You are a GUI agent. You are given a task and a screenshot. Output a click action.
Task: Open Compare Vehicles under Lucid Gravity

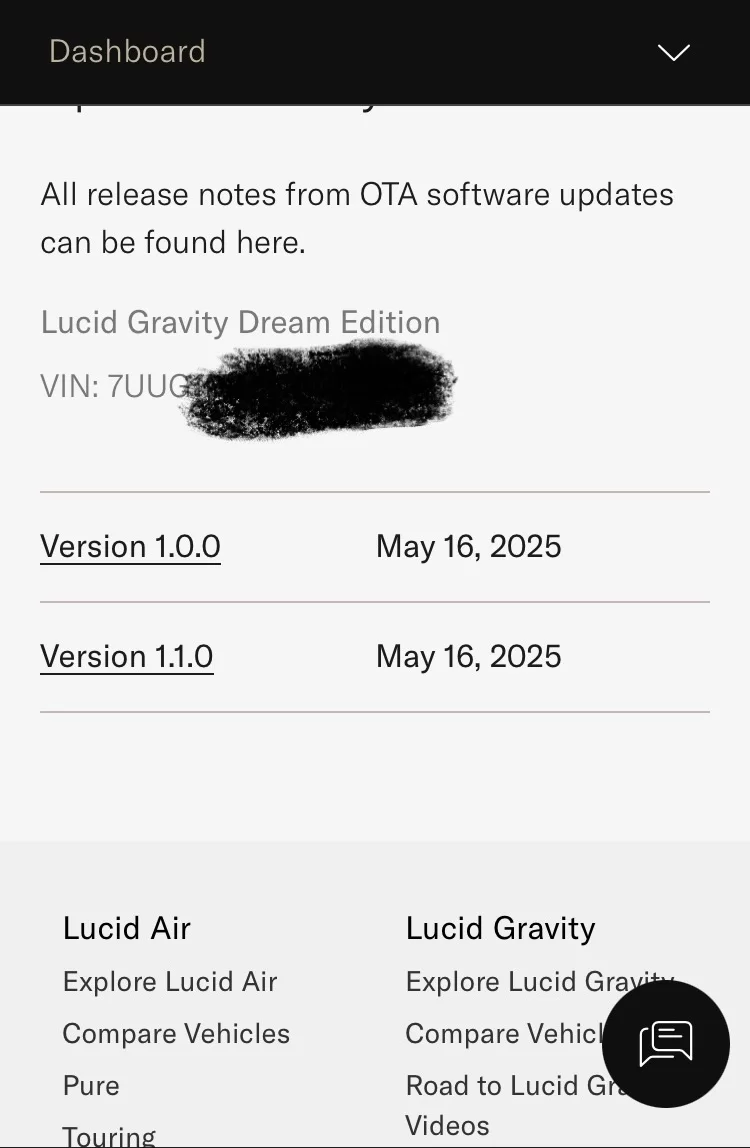pyautogui.click(x=504, y=1034)
